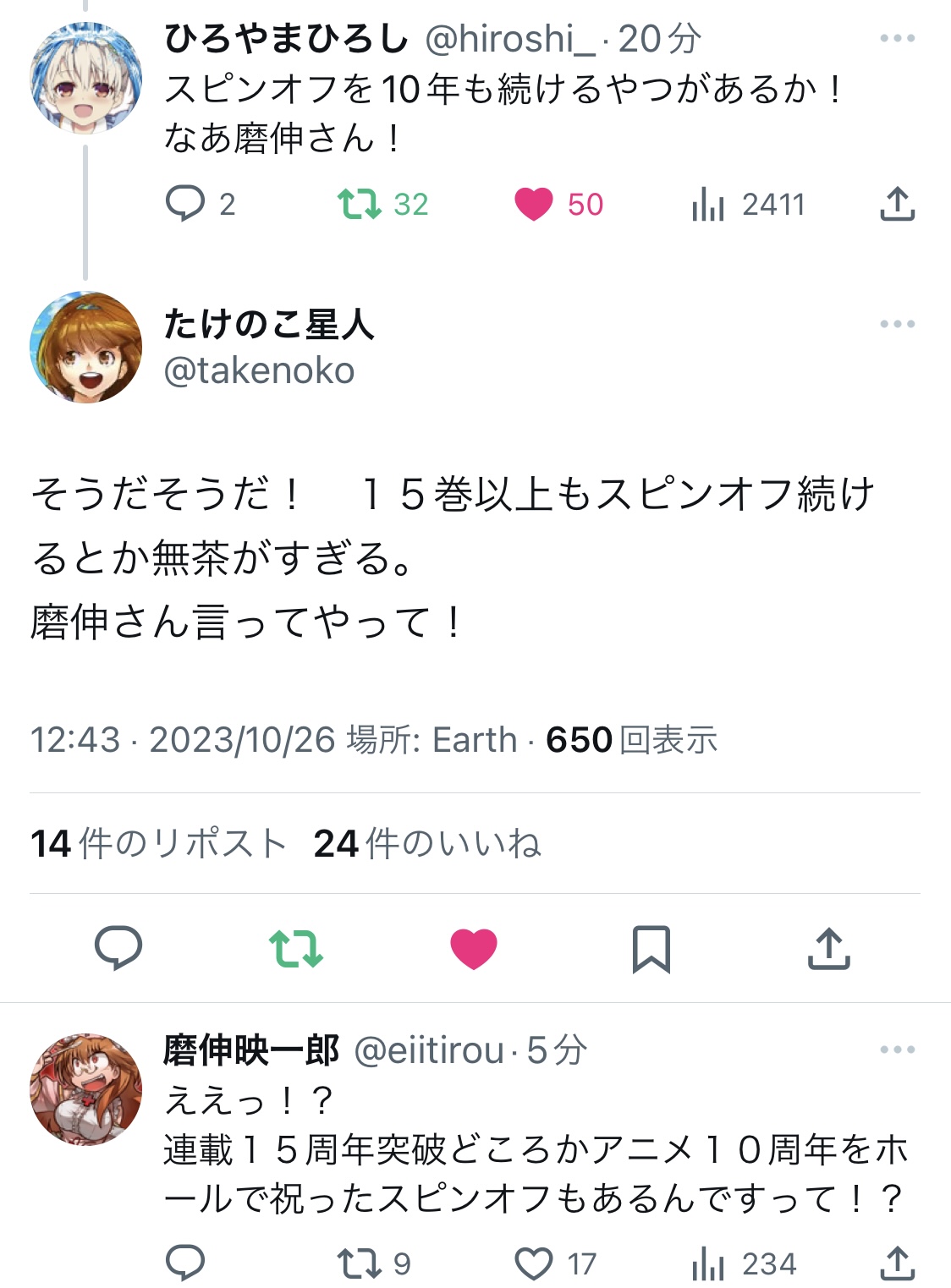Repost 磨伸映一郎's reply

tap(360, 1263)
